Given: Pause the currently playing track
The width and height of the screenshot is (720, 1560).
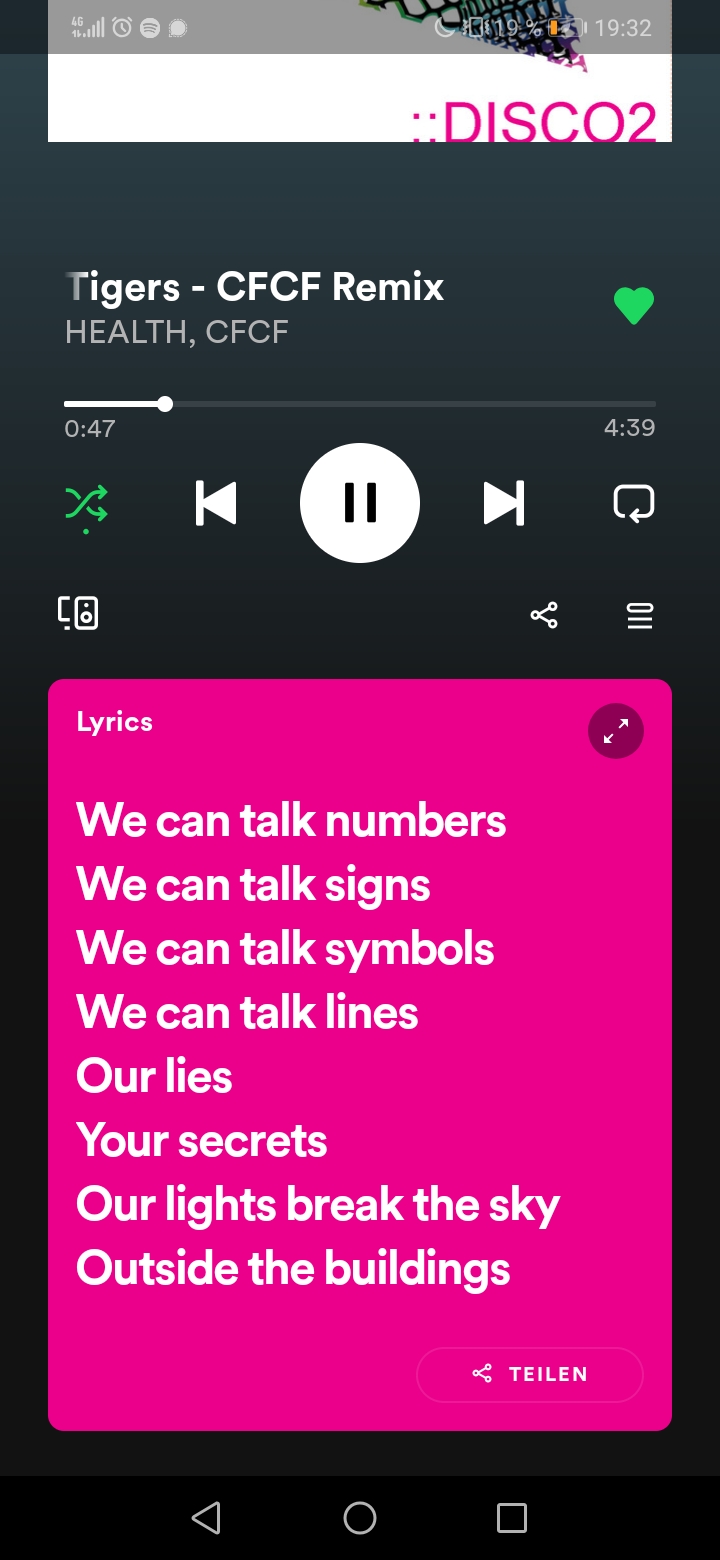Looking at the screenshot, I should click(360, 503).
